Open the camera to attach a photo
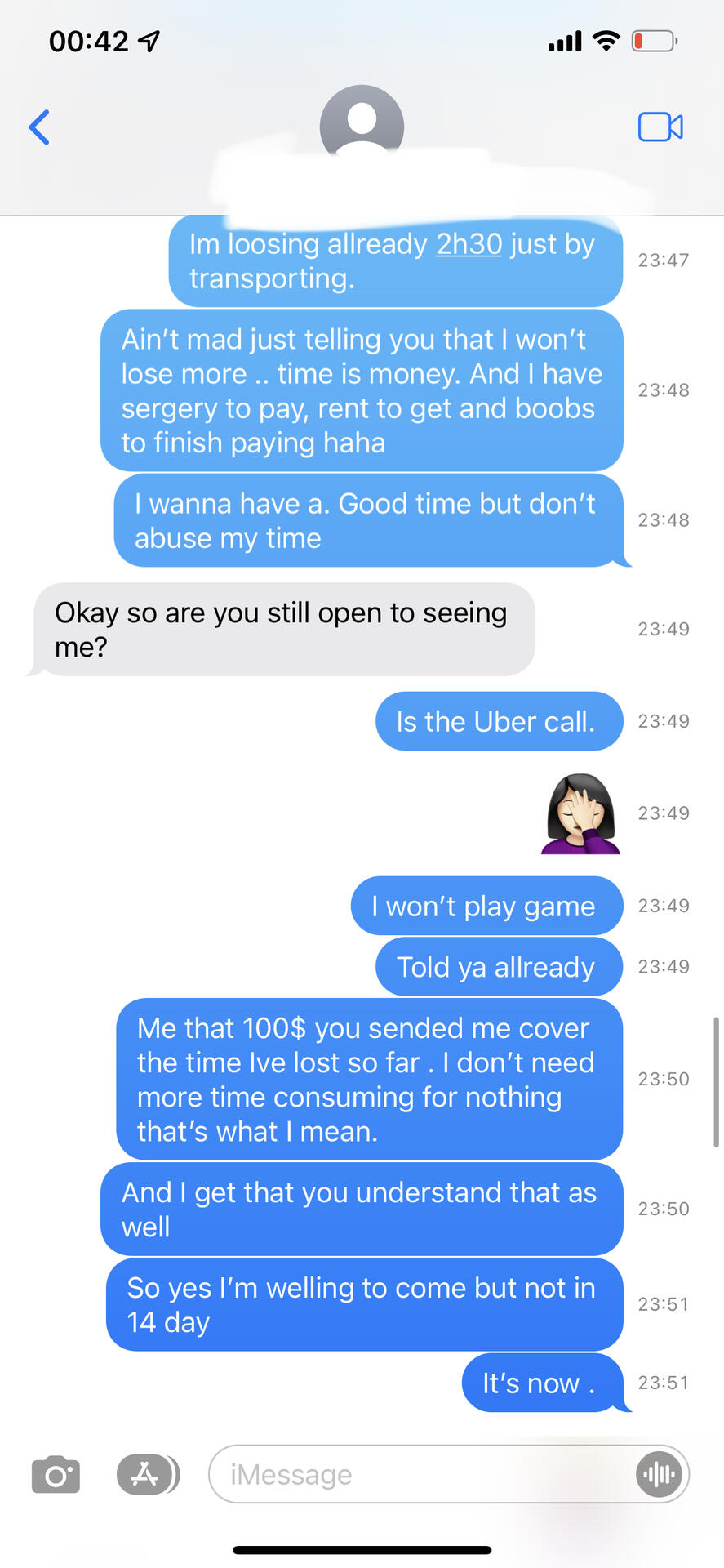This screenshot has width=724, height=1568. 56,1475
